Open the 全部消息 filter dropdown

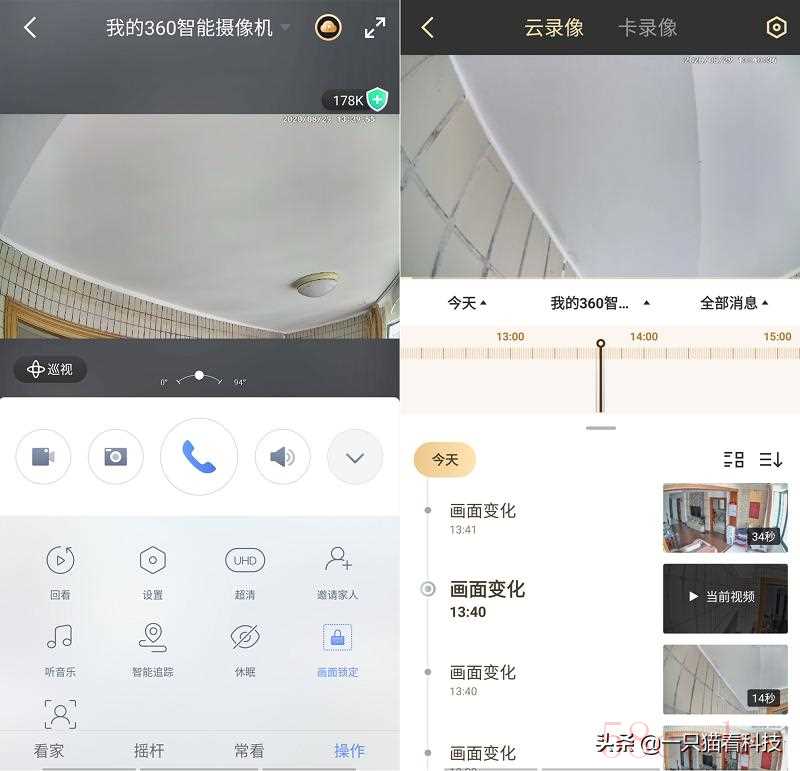(x=734, y=303)
